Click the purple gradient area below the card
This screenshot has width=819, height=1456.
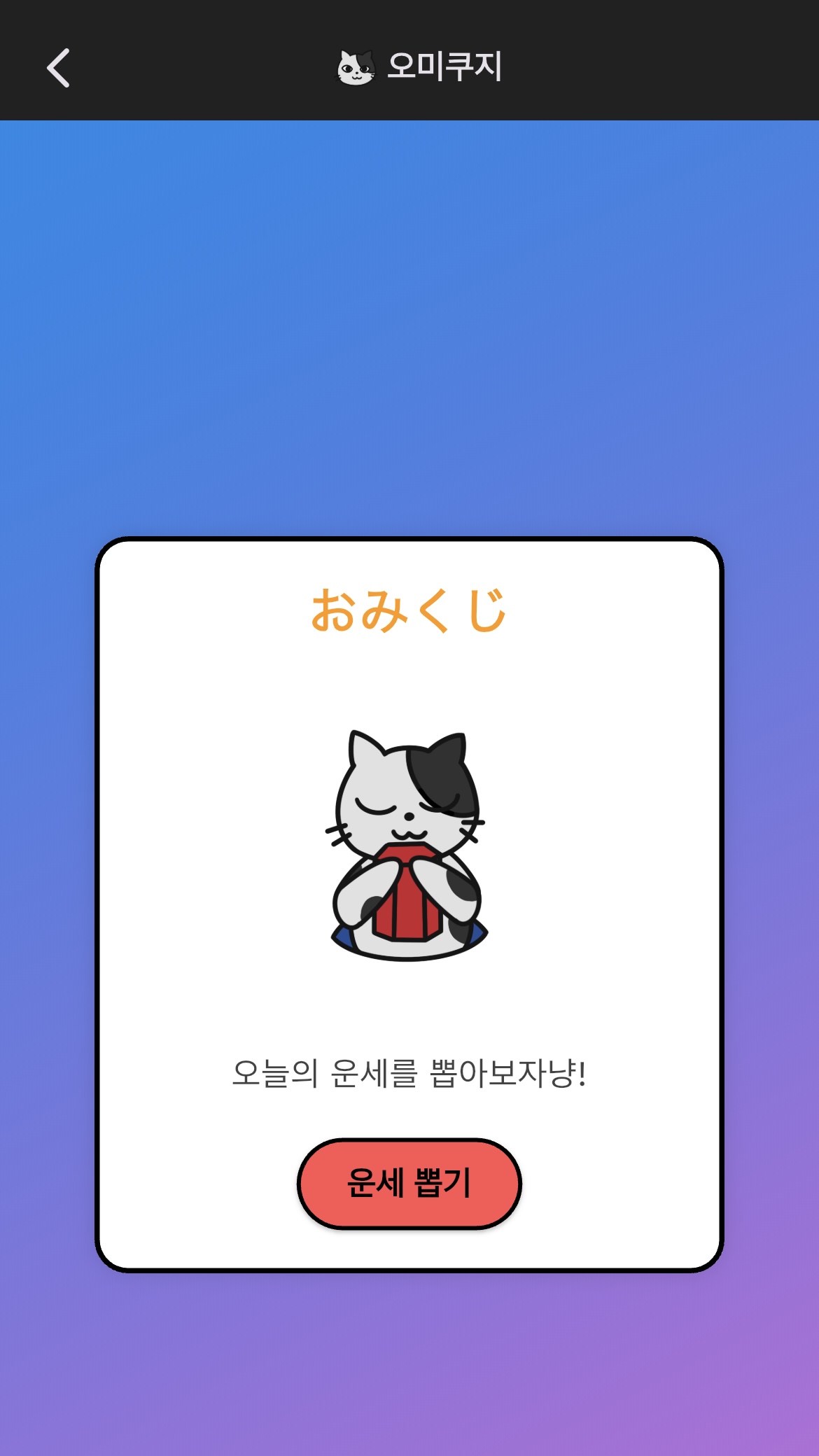pos(409,1365)
